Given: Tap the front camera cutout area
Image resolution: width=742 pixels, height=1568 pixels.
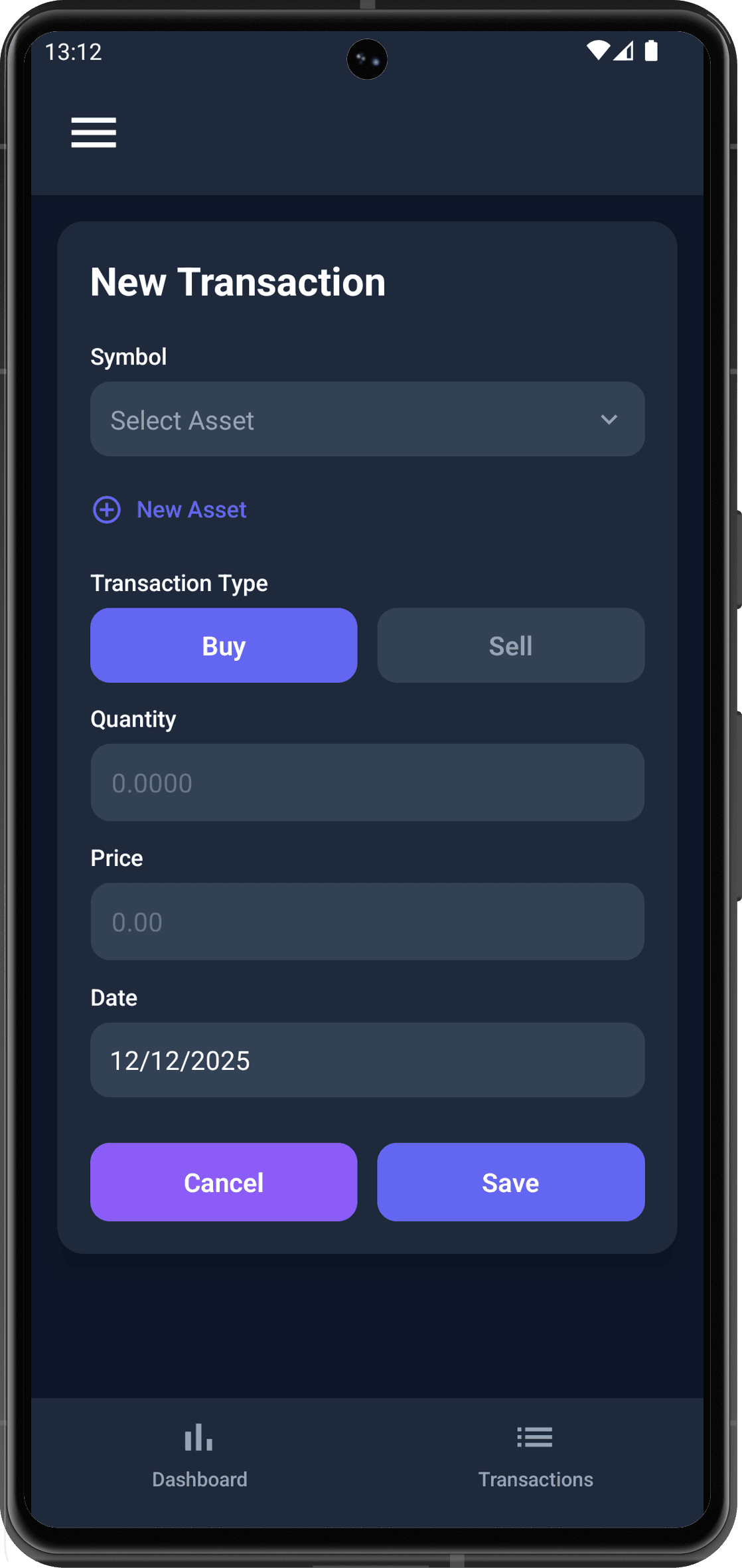Looking at the screenshot, I should point(367,58).
